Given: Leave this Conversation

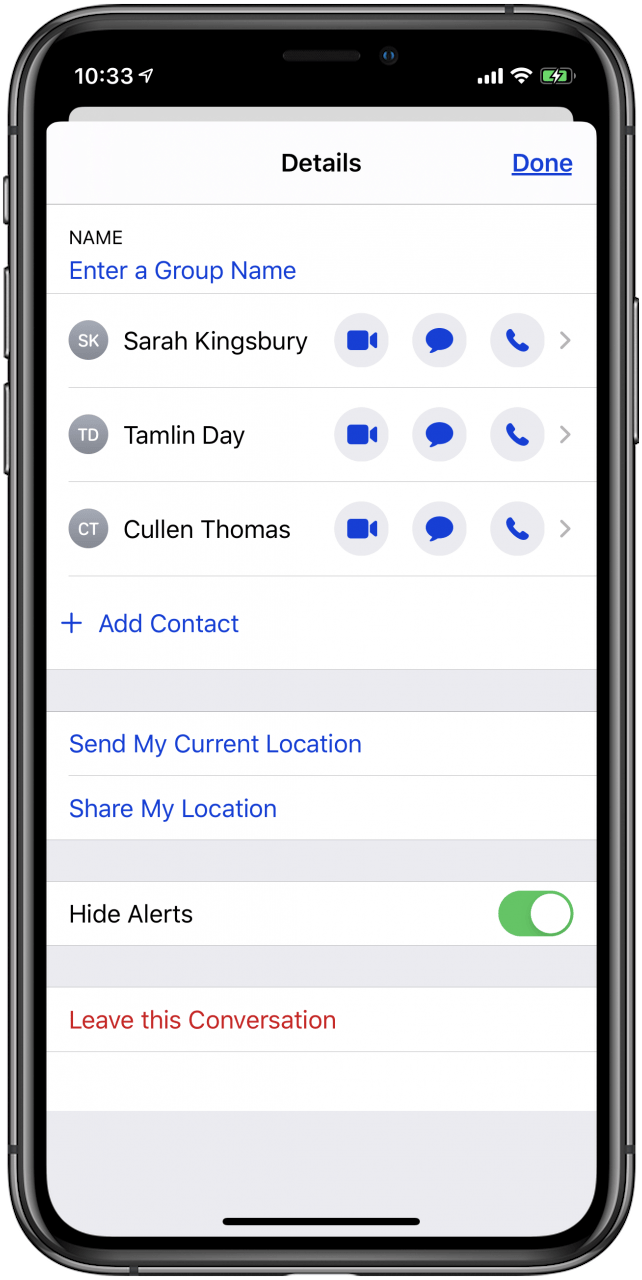Looking at the screenshot, I should coord(203,1020).
